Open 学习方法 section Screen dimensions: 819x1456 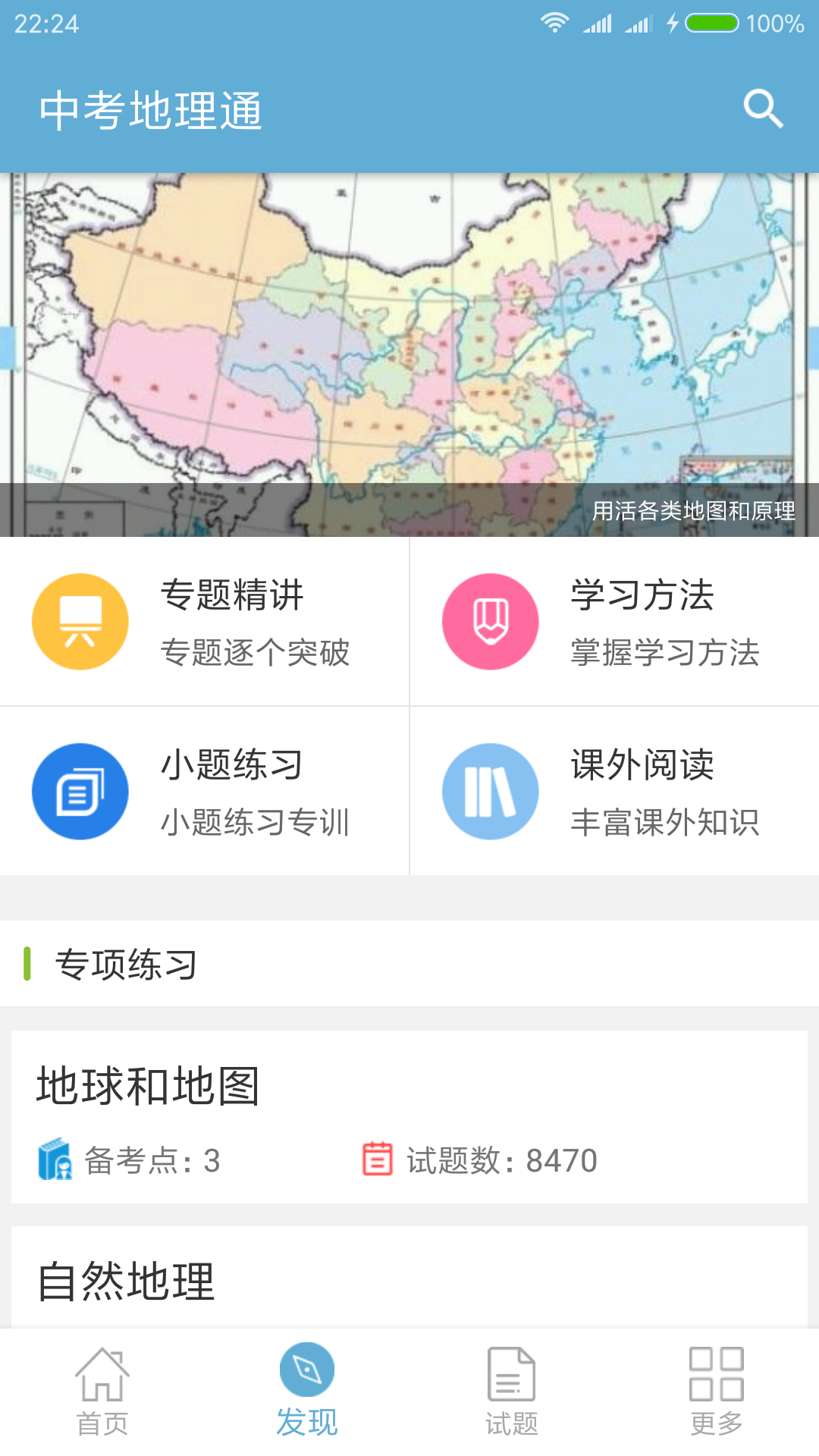click(615, 622)
